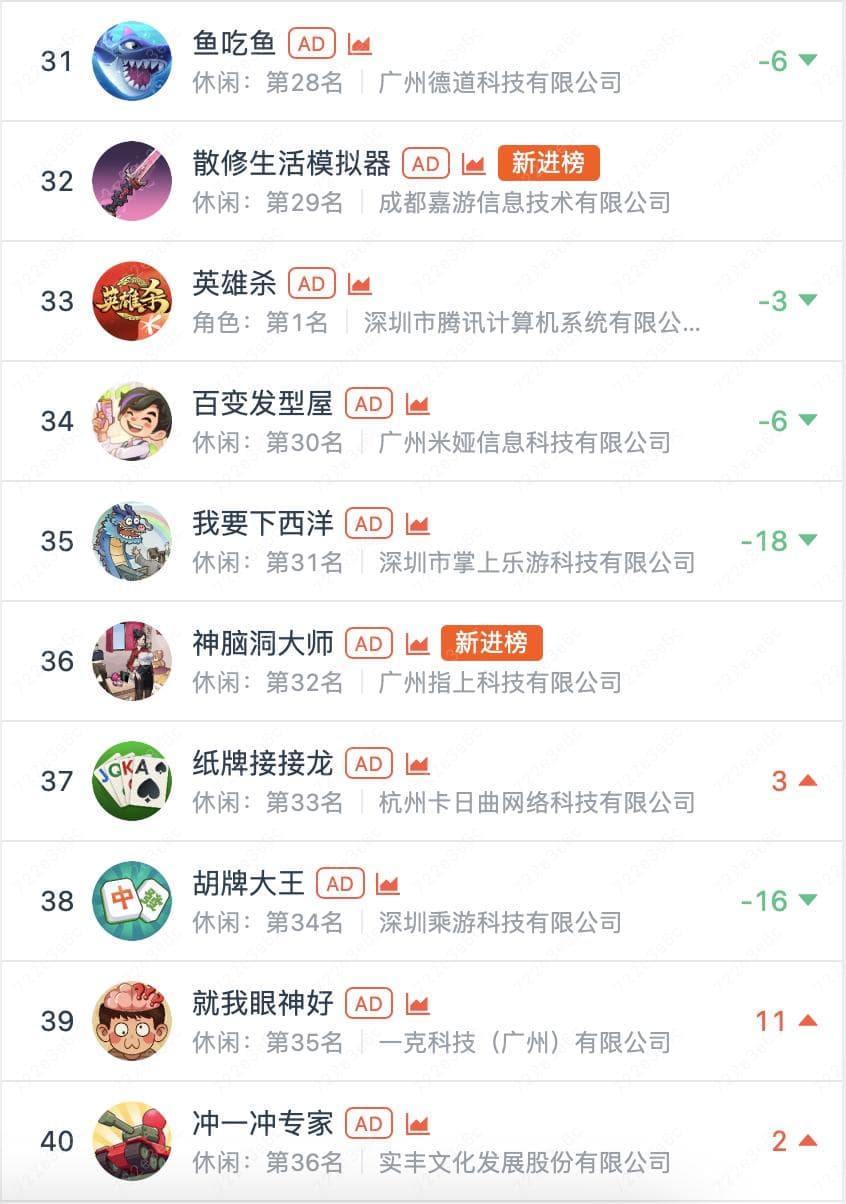The height and width of the screenshot is (1204, 846).
Task: Select the AD badge beside 我要下西洋
Action: pyautogui.click(x=369, y=524)
